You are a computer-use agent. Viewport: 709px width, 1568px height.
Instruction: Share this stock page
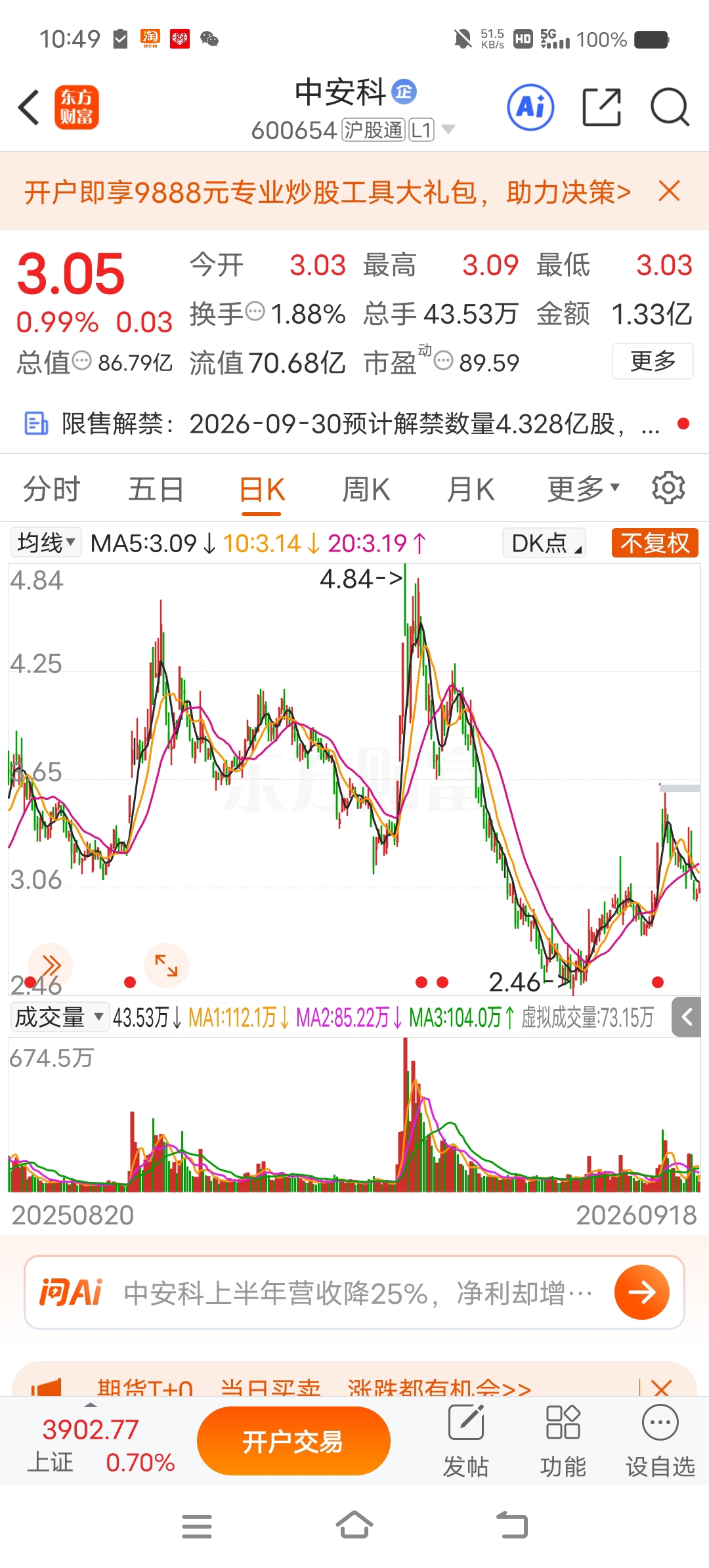click(x=601, y=107)
